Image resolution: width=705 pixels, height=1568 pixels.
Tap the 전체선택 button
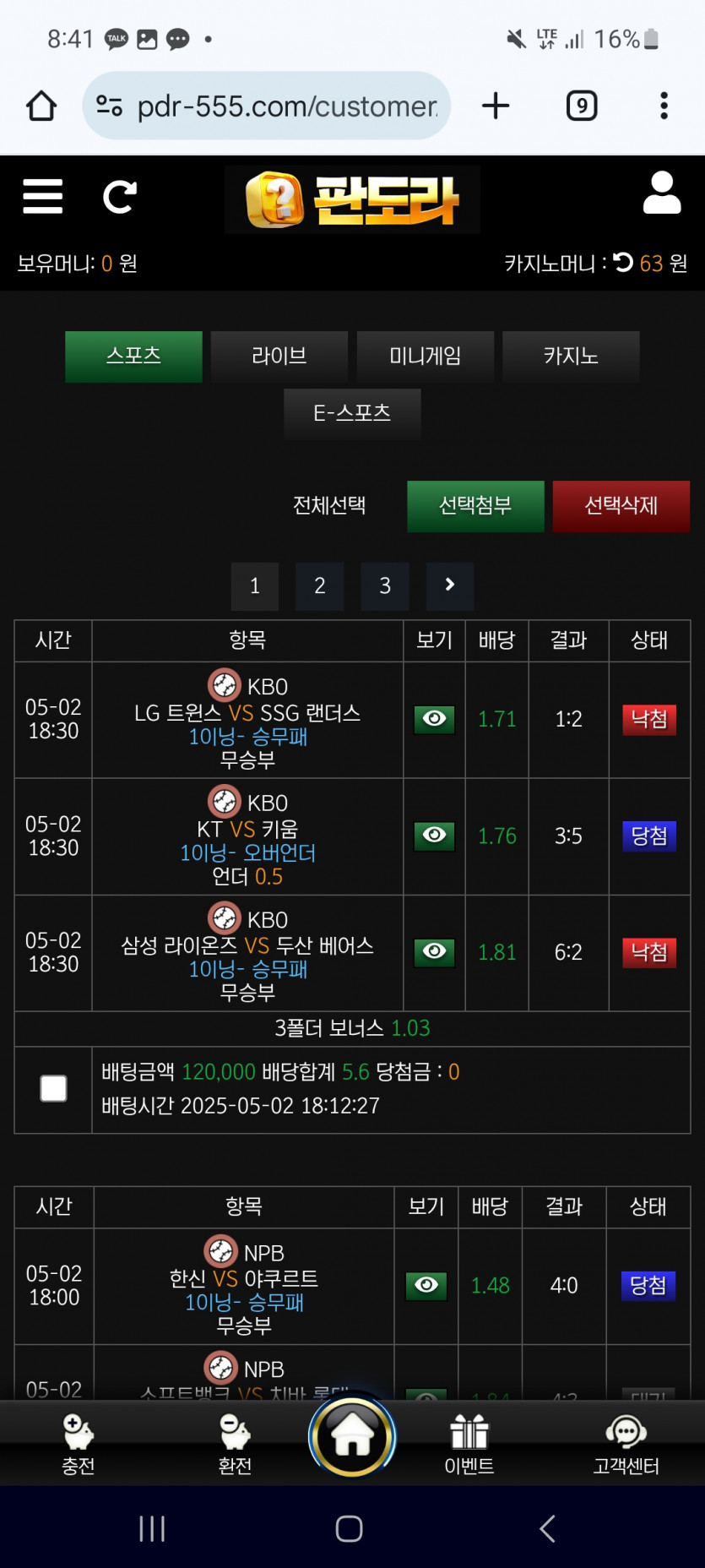329,505
